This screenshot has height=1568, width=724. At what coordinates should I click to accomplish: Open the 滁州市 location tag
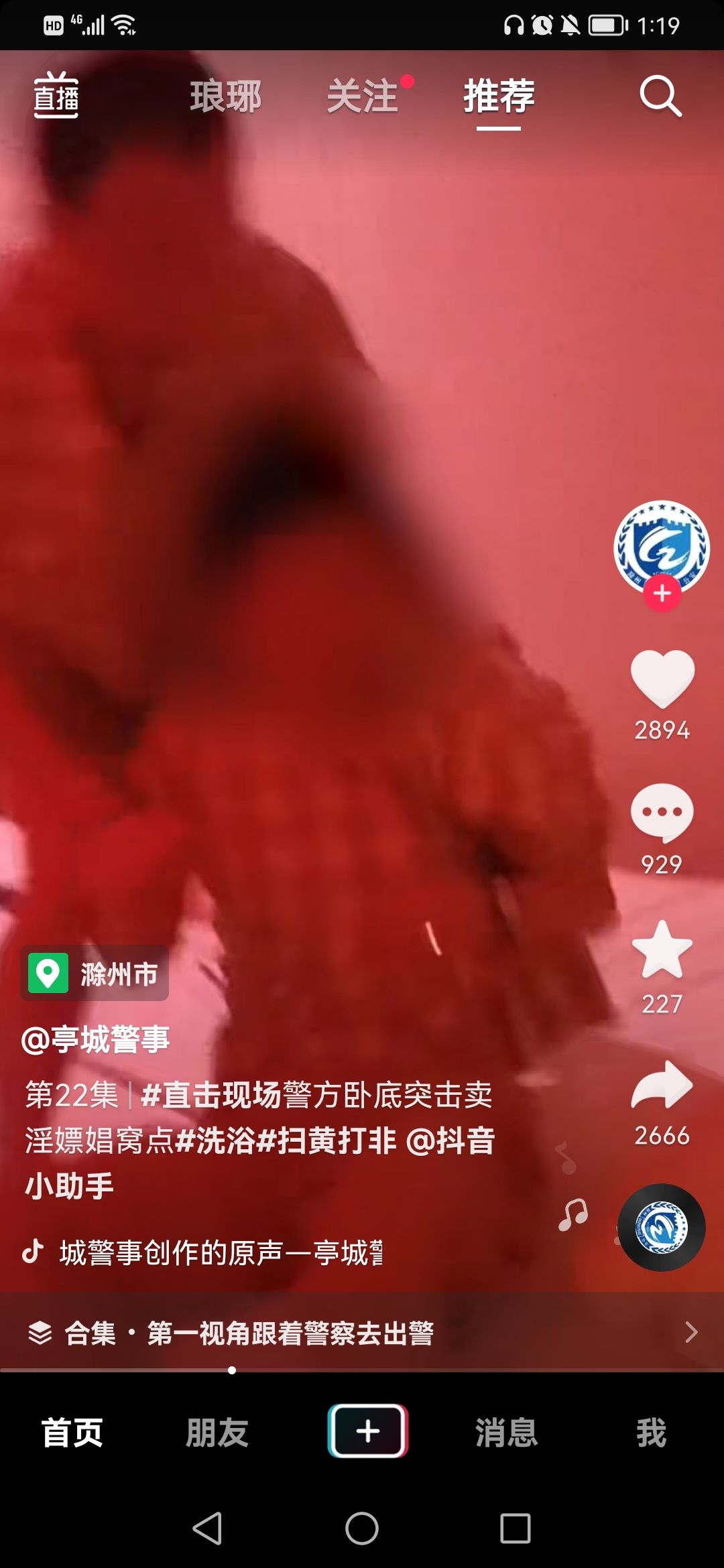click(95, 973)
